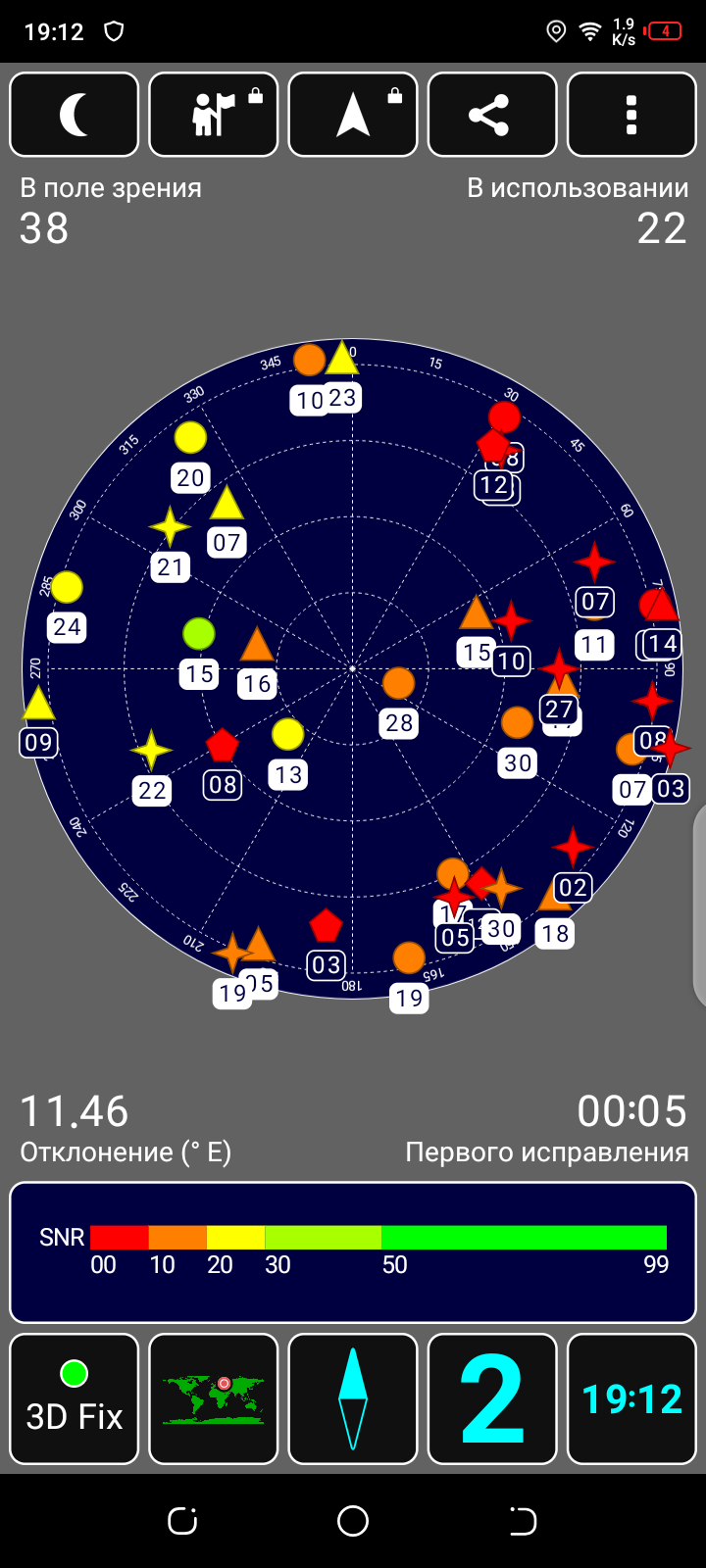The image size is (706, 1568).
Task: Open the three-dot overflow menu
Action: click(631, 115)
